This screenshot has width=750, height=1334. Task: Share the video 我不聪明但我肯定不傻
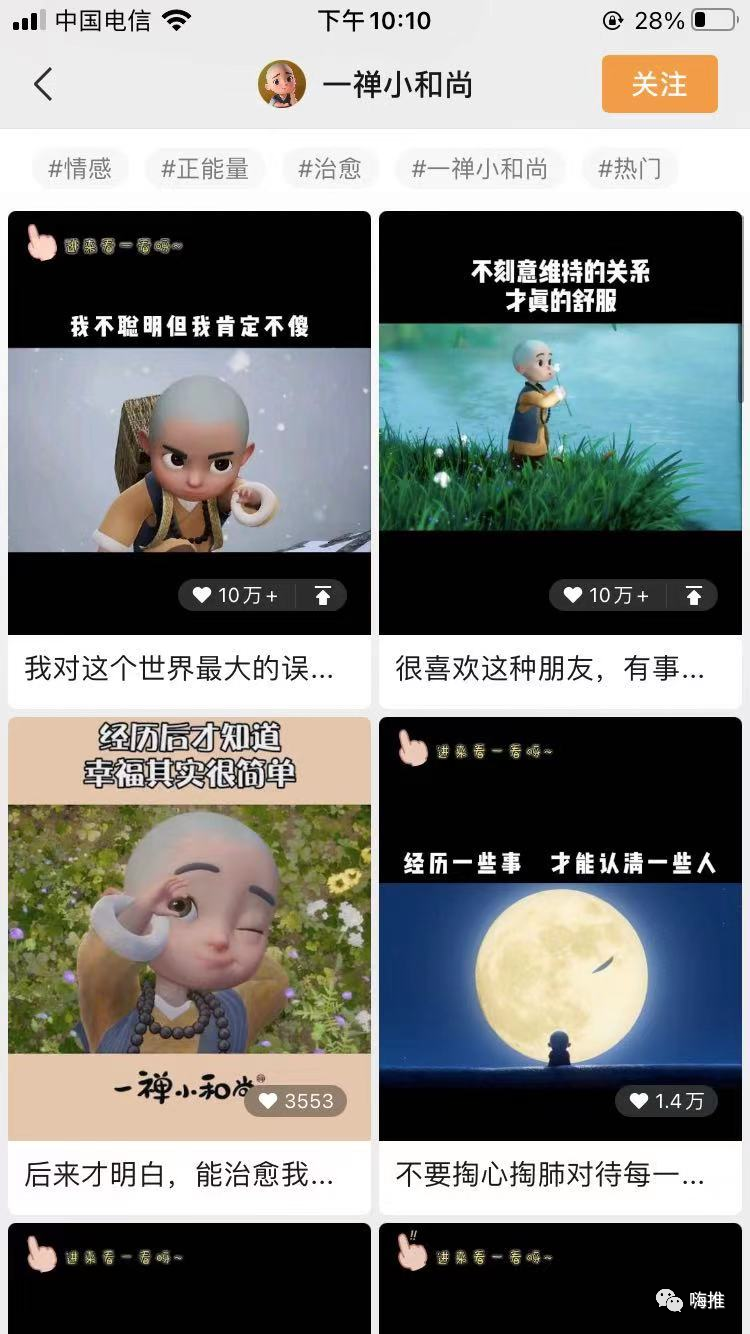coord(323,596)
